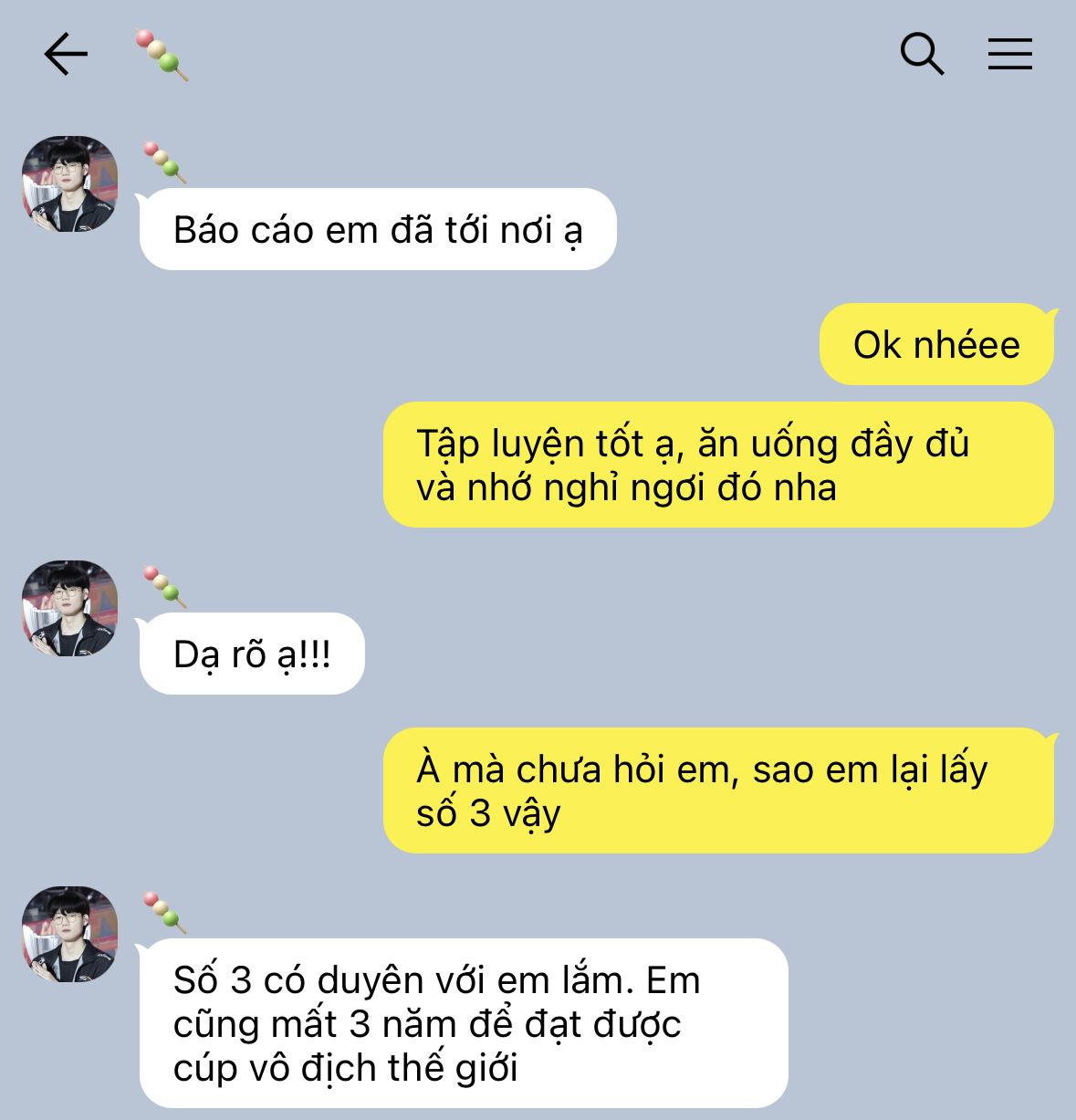Image resolution: width=1076 pixels, height=1120 pixels.
Task: Go back using the arrow icon
Action: (x=66, y=54)
